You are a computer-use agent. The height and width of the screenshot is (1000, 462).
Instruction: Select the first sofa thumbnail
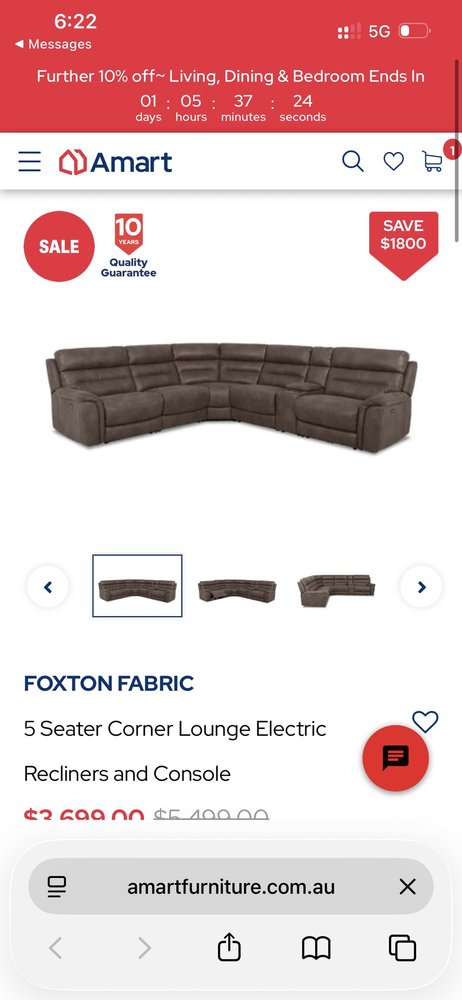137,585
